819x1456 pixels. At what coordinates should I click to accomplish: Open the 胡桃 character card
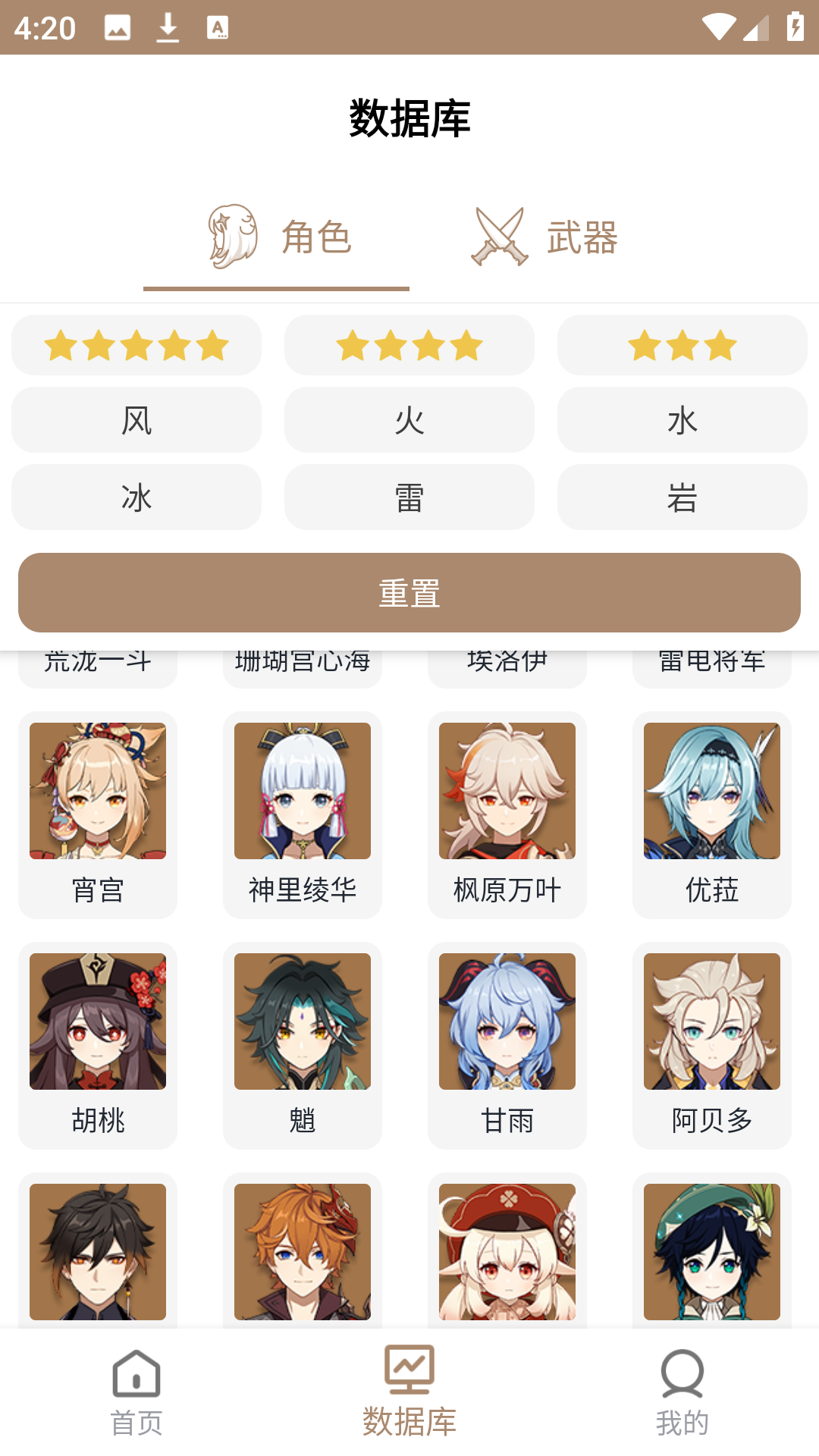98,1044
